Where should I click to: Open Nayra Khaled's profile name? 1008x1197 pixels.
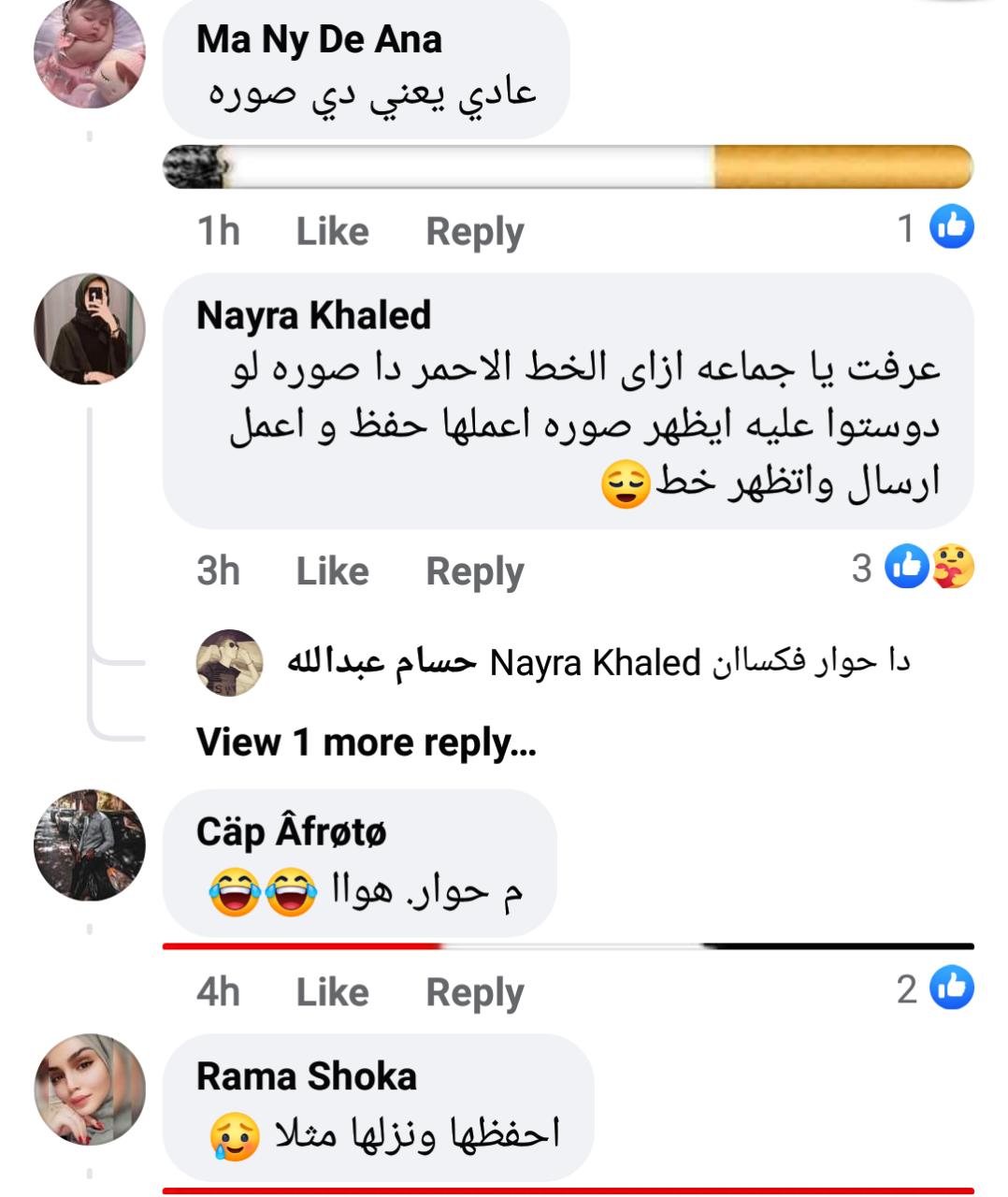pos(313,315)
